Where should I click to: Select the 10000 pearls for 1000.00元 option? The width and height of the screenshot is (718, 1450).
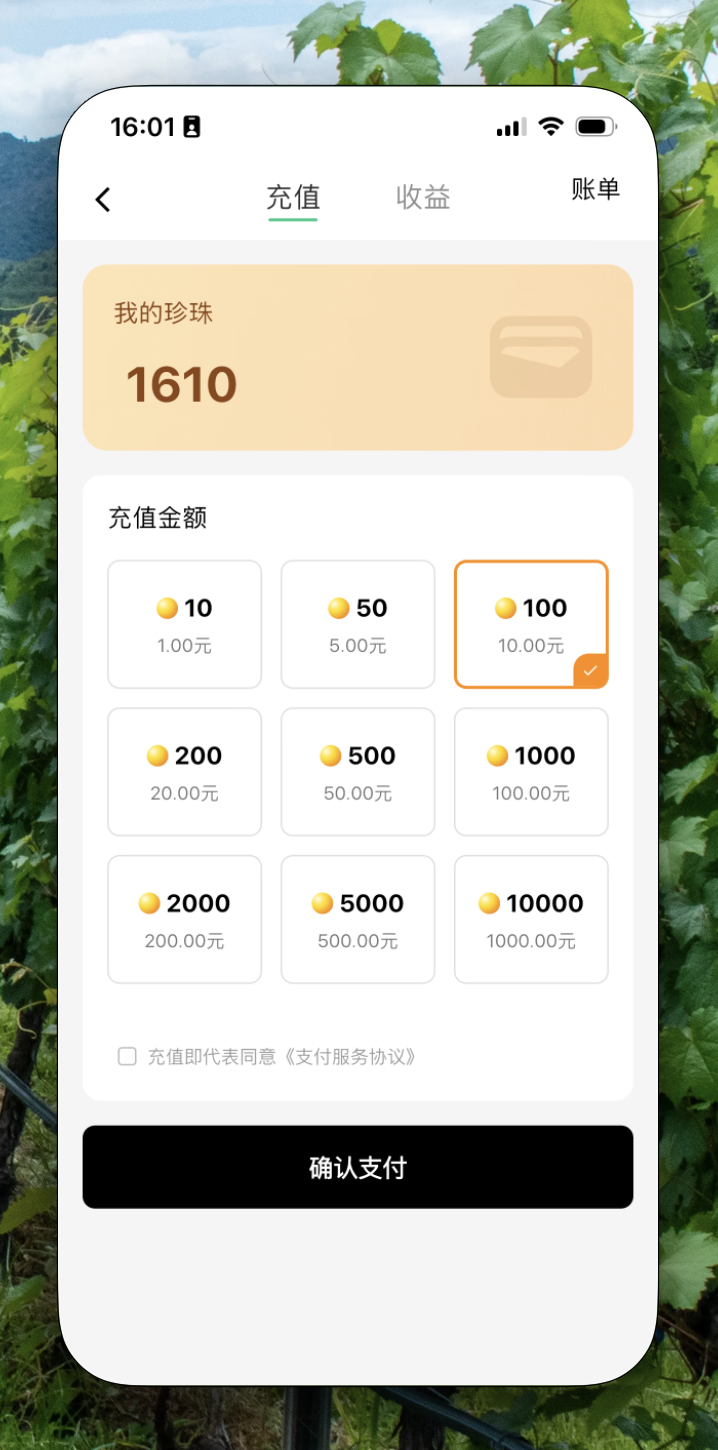click(531, 919)
